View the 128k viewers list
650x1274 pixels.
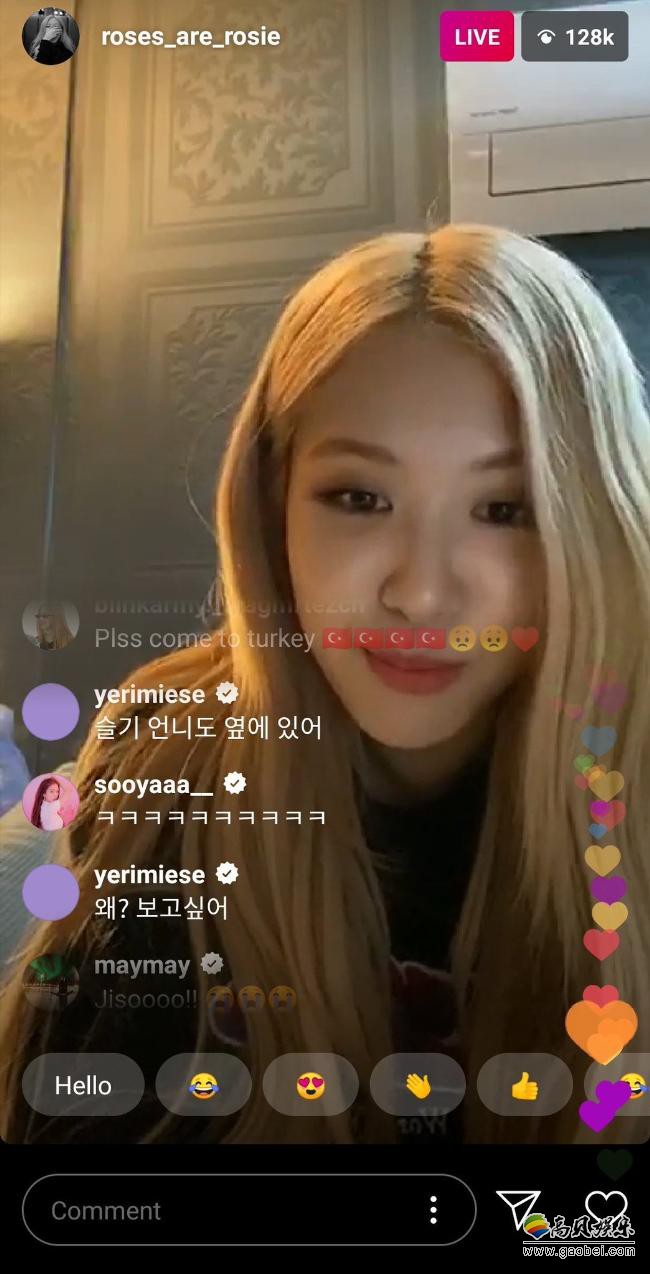point(575,37)
